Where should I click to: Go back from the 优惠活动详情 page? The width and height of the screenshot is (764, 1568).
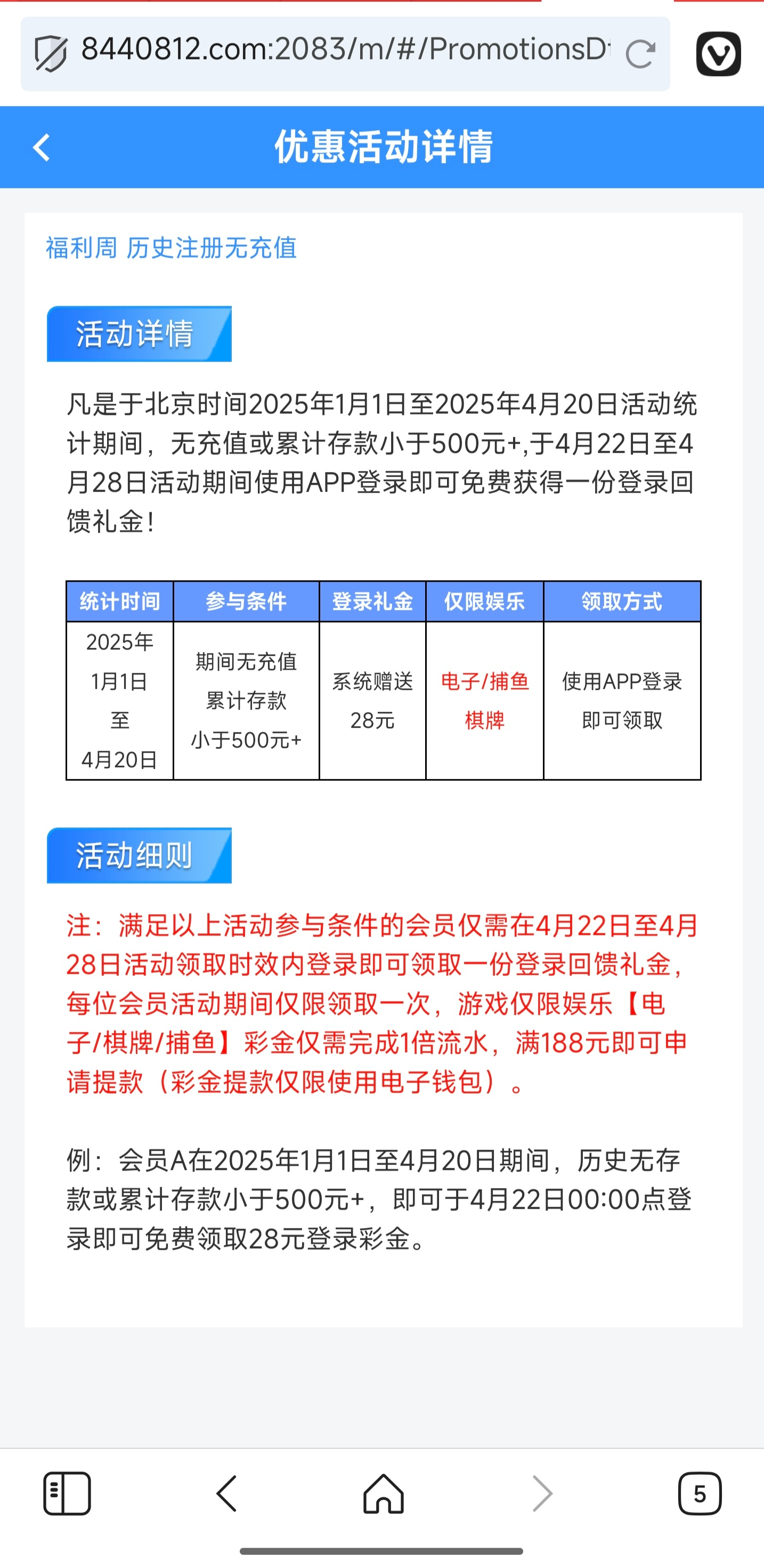click(42, 147)
